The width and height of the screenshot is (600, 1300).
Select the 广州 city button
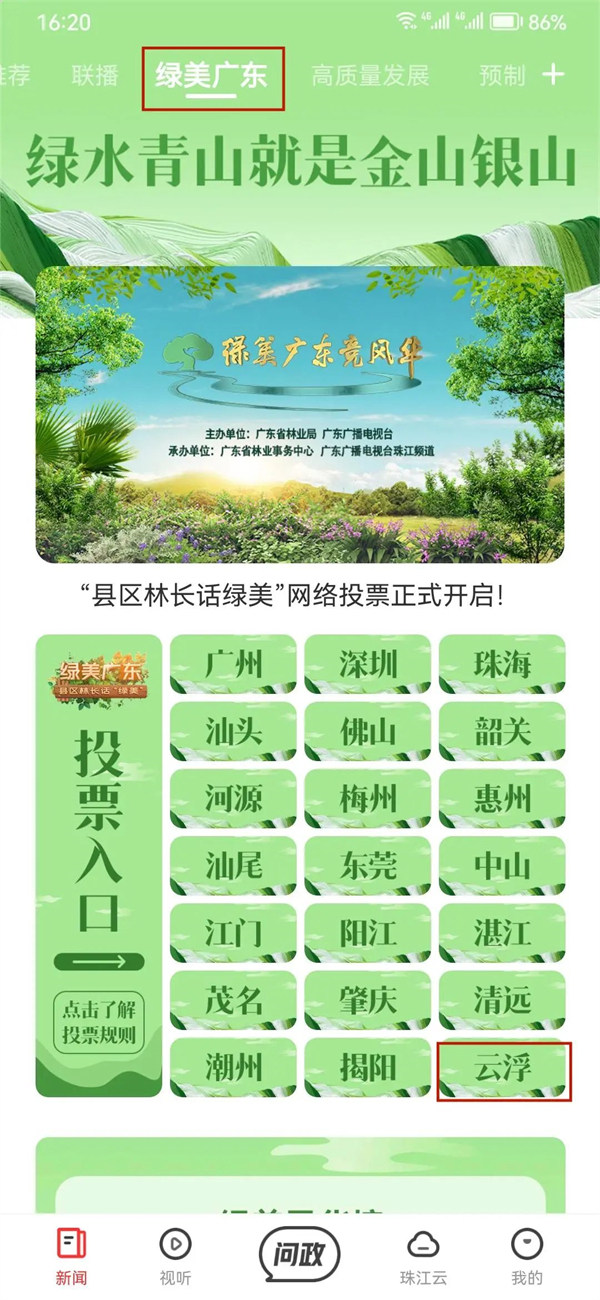(233, 664)
